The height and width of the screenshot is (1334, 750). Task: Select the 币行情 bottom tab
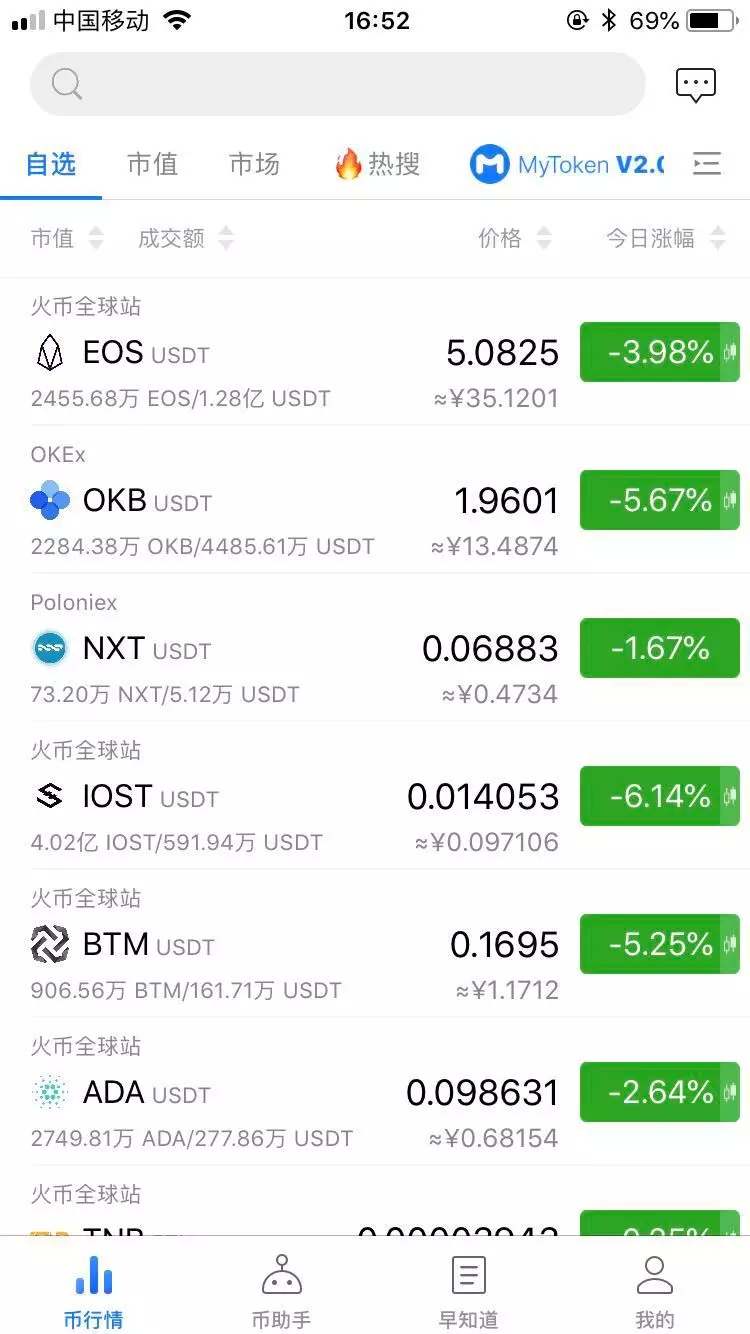tap(94, 1291)
